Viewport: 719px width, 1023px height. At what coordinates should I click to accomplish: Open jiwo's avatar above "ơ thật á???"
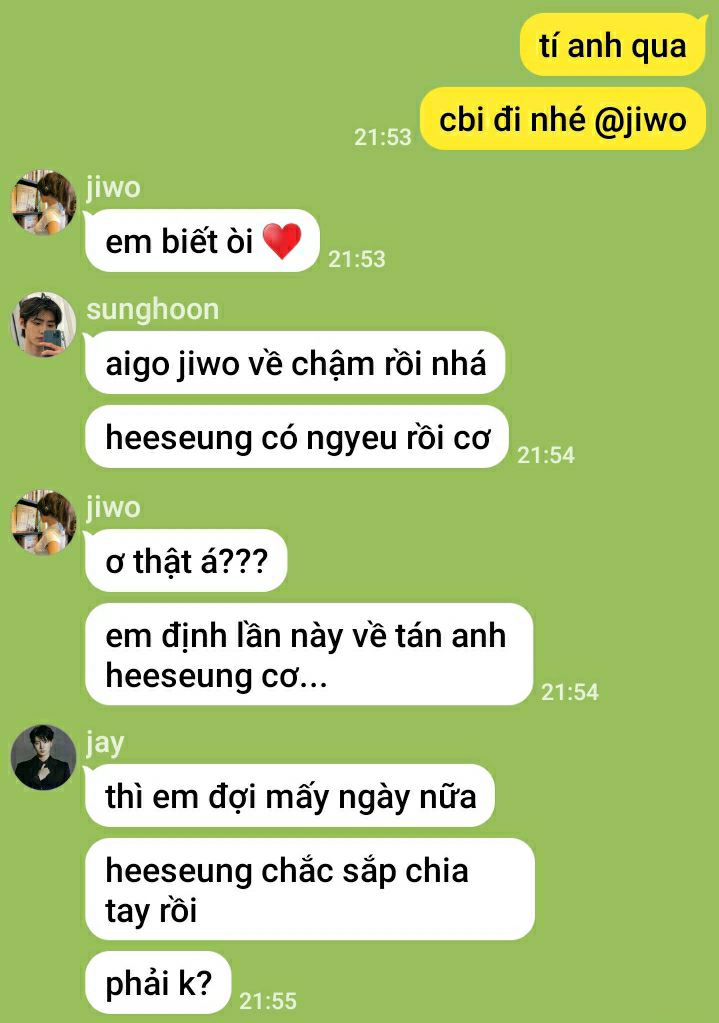tap(44, 522)
